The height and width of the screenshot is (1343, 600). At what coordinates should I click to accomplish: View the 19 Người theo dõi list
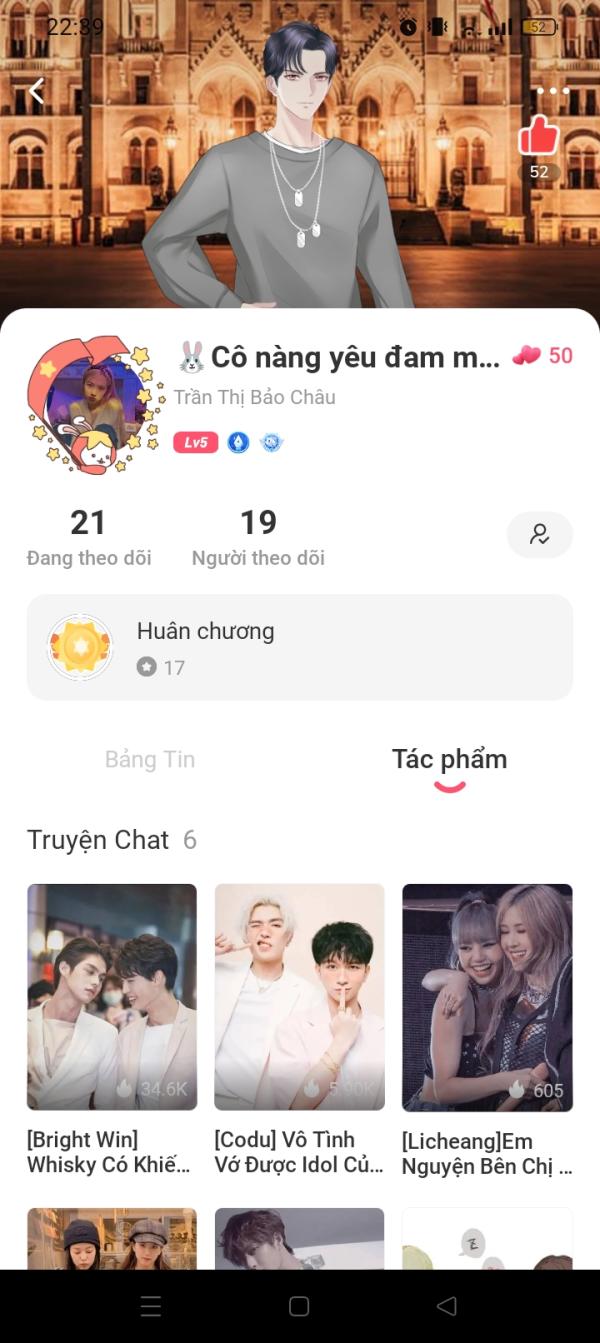[x=258, y=538]
